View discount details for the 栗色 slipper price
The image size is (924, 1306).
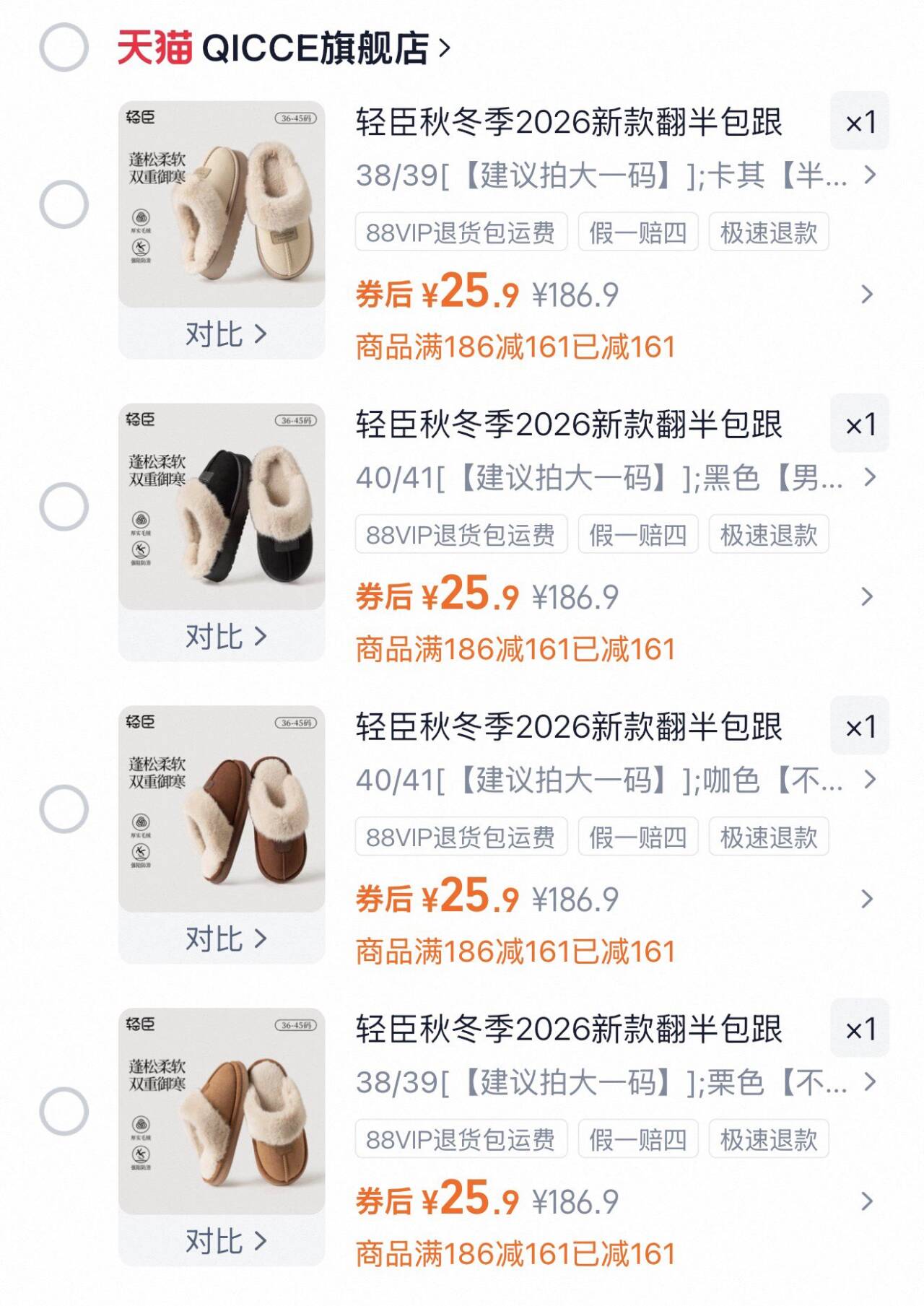866,1201
